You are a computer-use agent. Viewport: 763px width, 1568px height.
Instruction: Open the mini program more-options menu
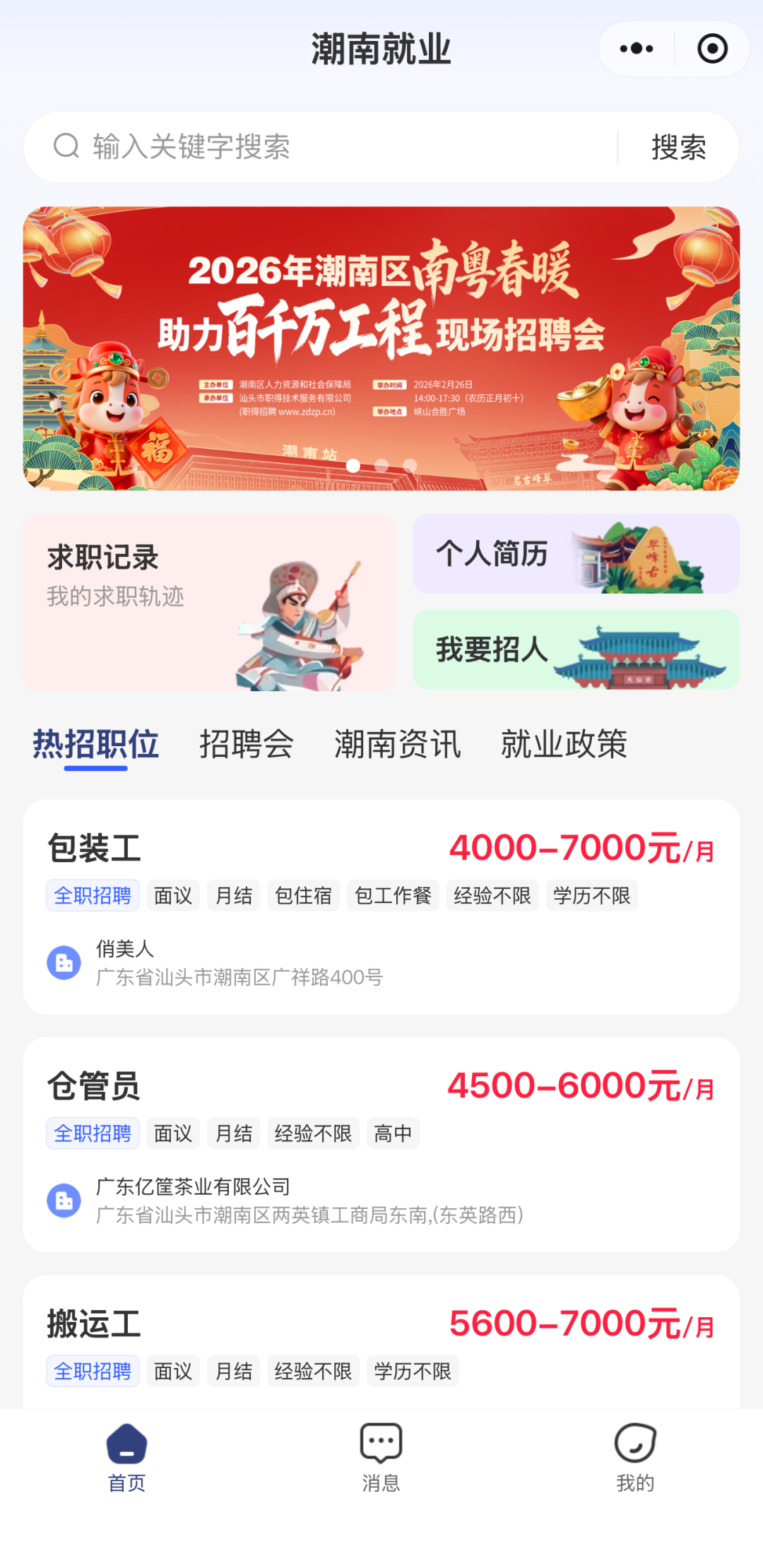pos(636,49)
